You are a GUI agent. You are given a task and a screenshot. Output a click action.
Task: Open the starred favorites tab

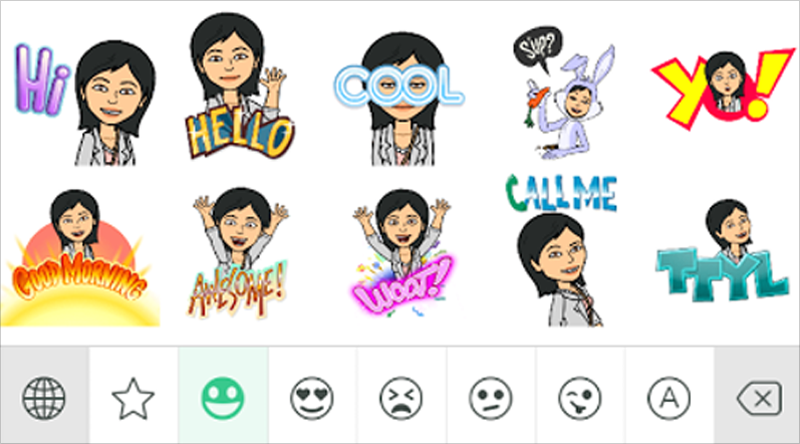point(133,399)
